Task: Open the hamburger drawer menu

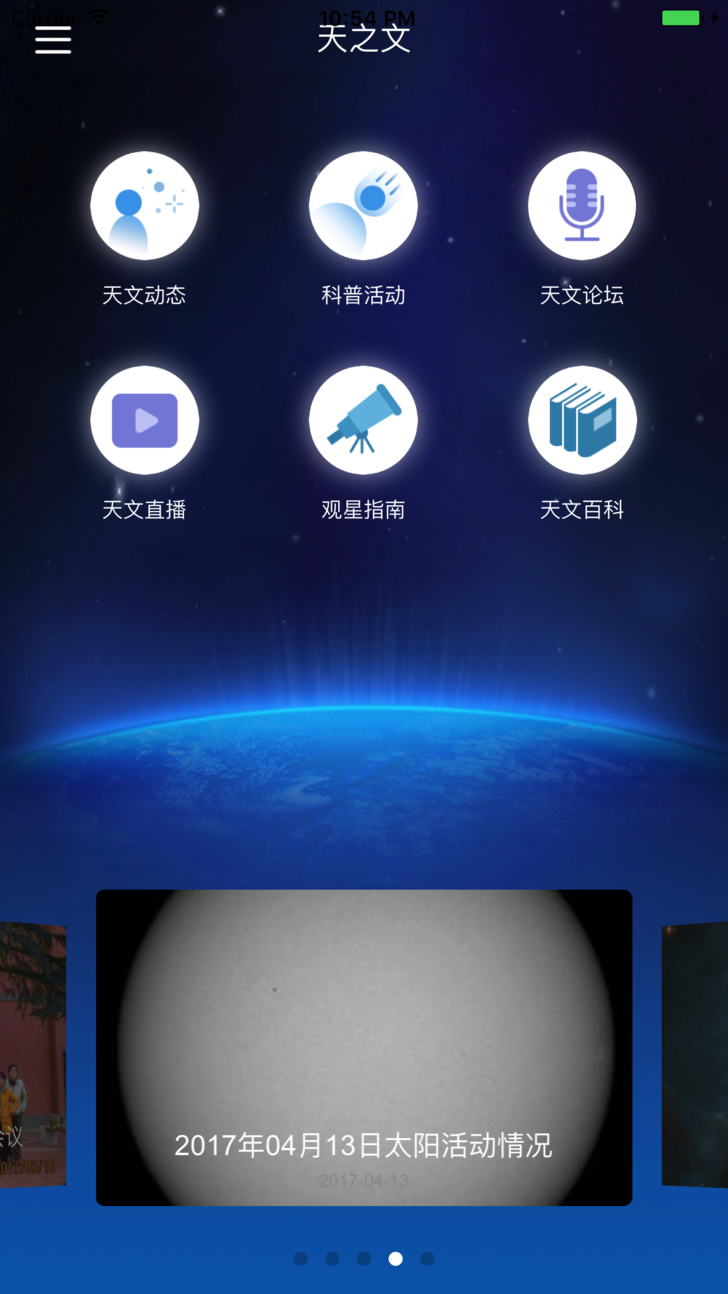Action: coord(53,39)
